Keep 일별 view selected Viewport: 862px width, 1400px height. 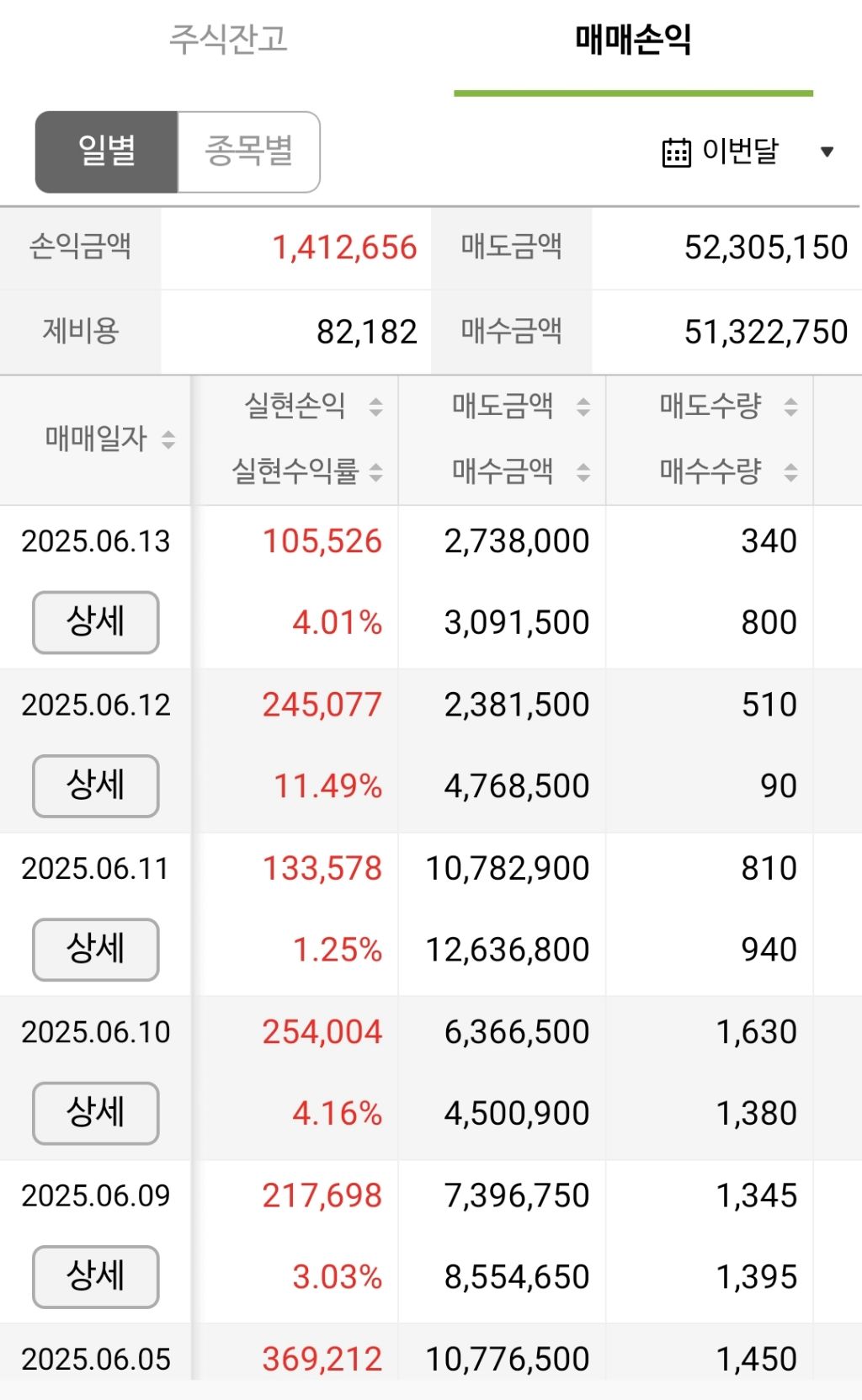[x=105, y=151]
